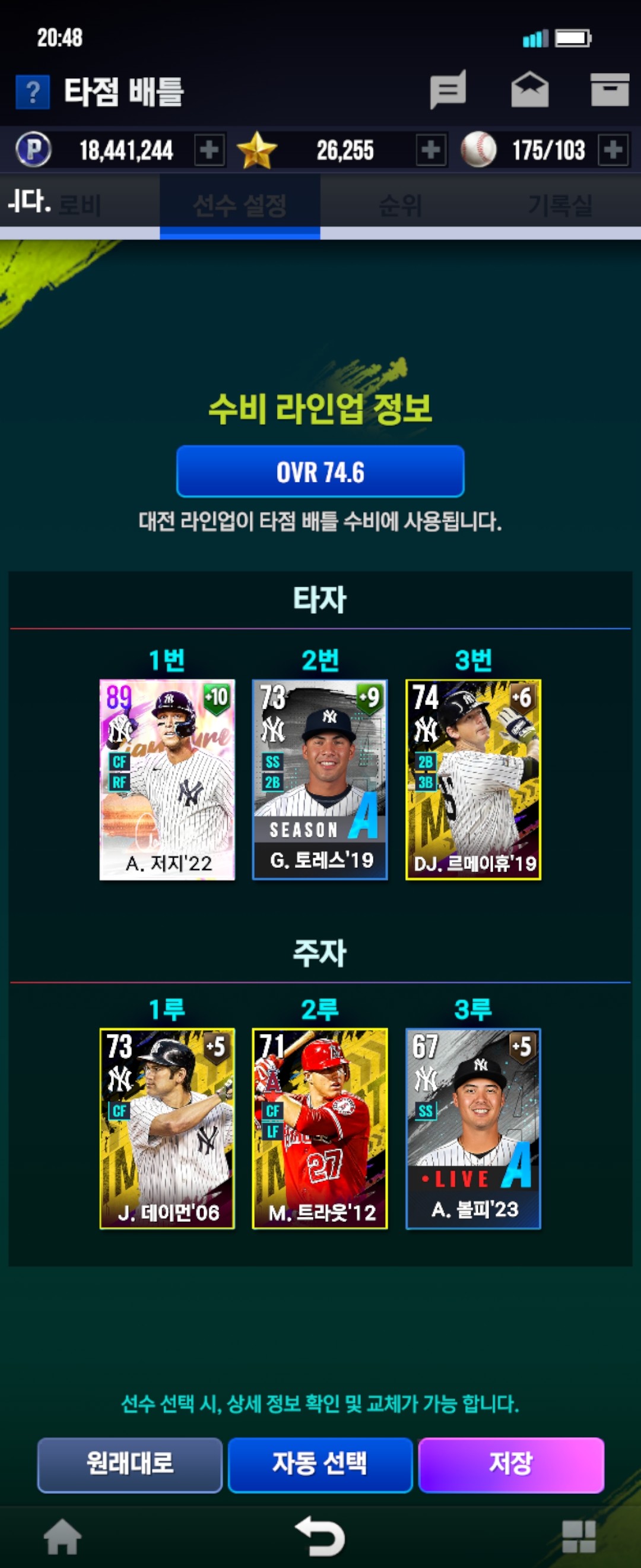Save the lineup with 저장
The height and width of the screenshot is (1568, 641).
(511, 1465)
